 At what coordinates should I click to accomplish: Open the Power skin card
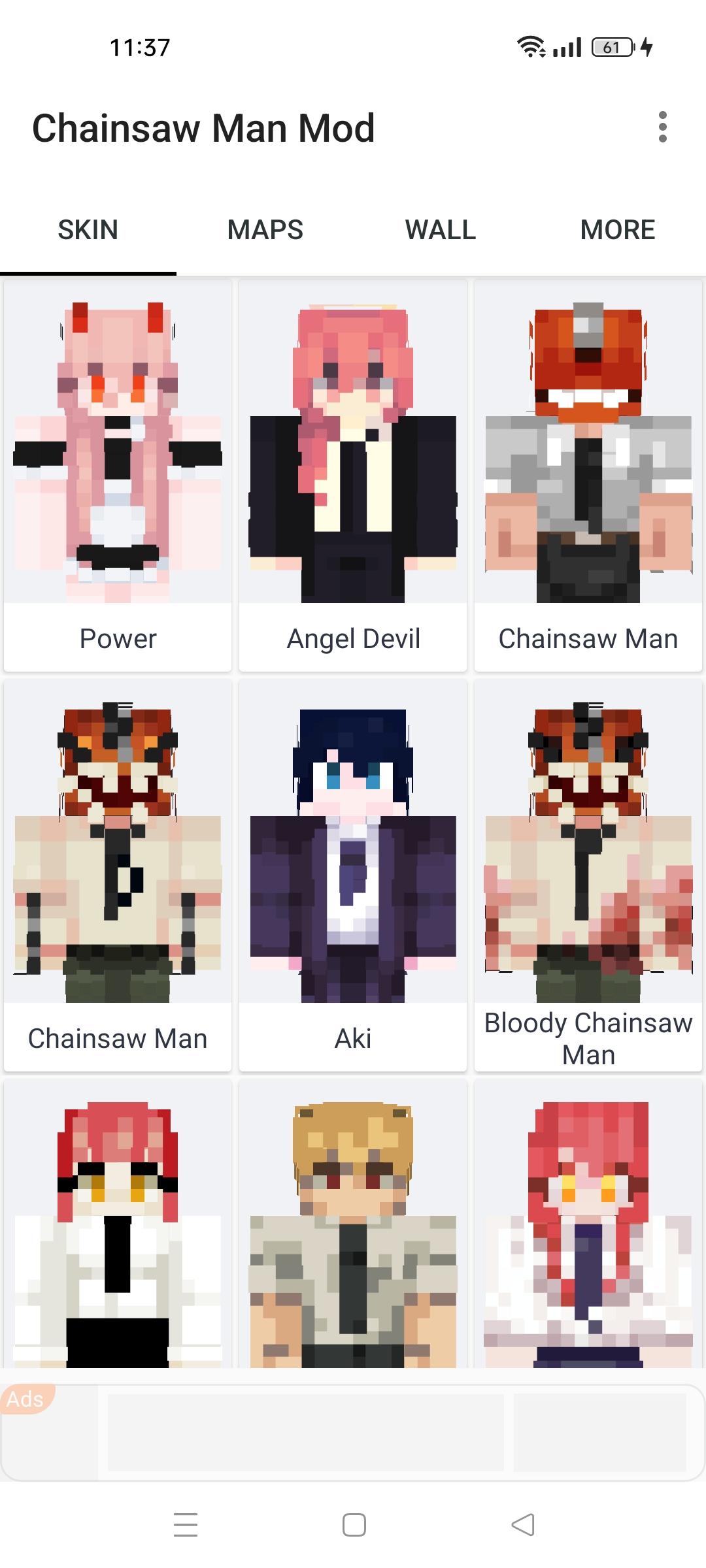[118, 476]
